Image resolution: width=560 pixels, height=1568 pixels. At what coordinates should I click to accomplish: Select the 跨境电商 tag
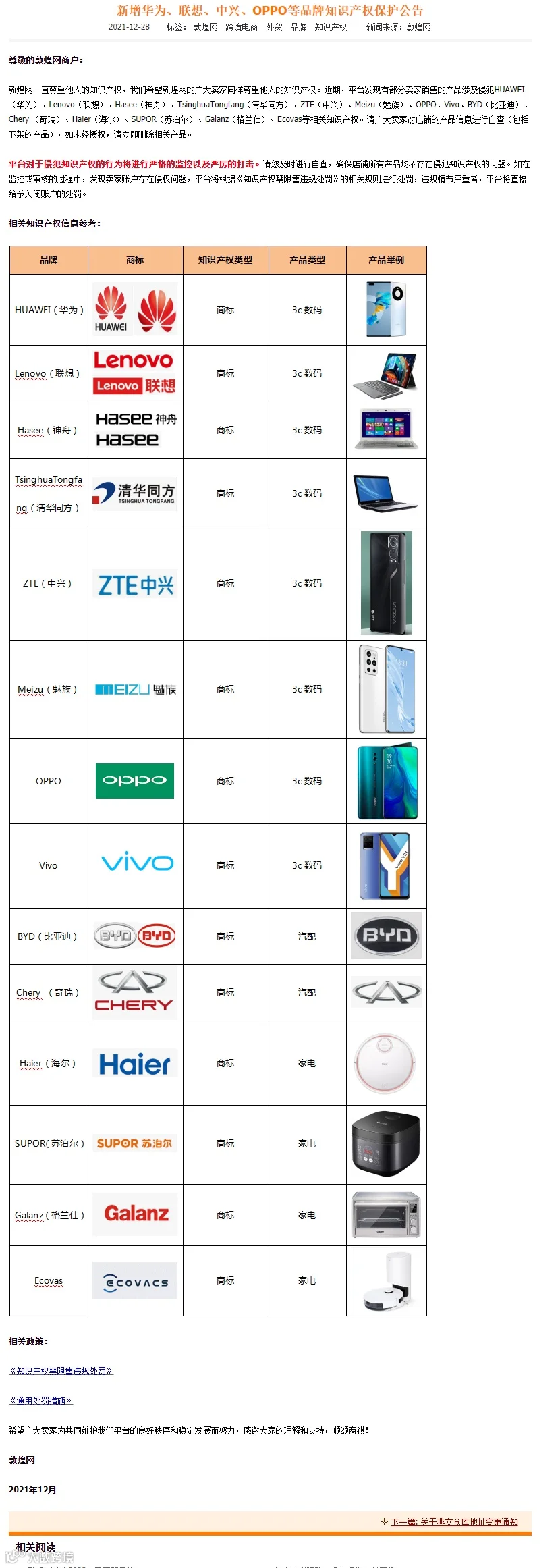[x=242, y=27]
